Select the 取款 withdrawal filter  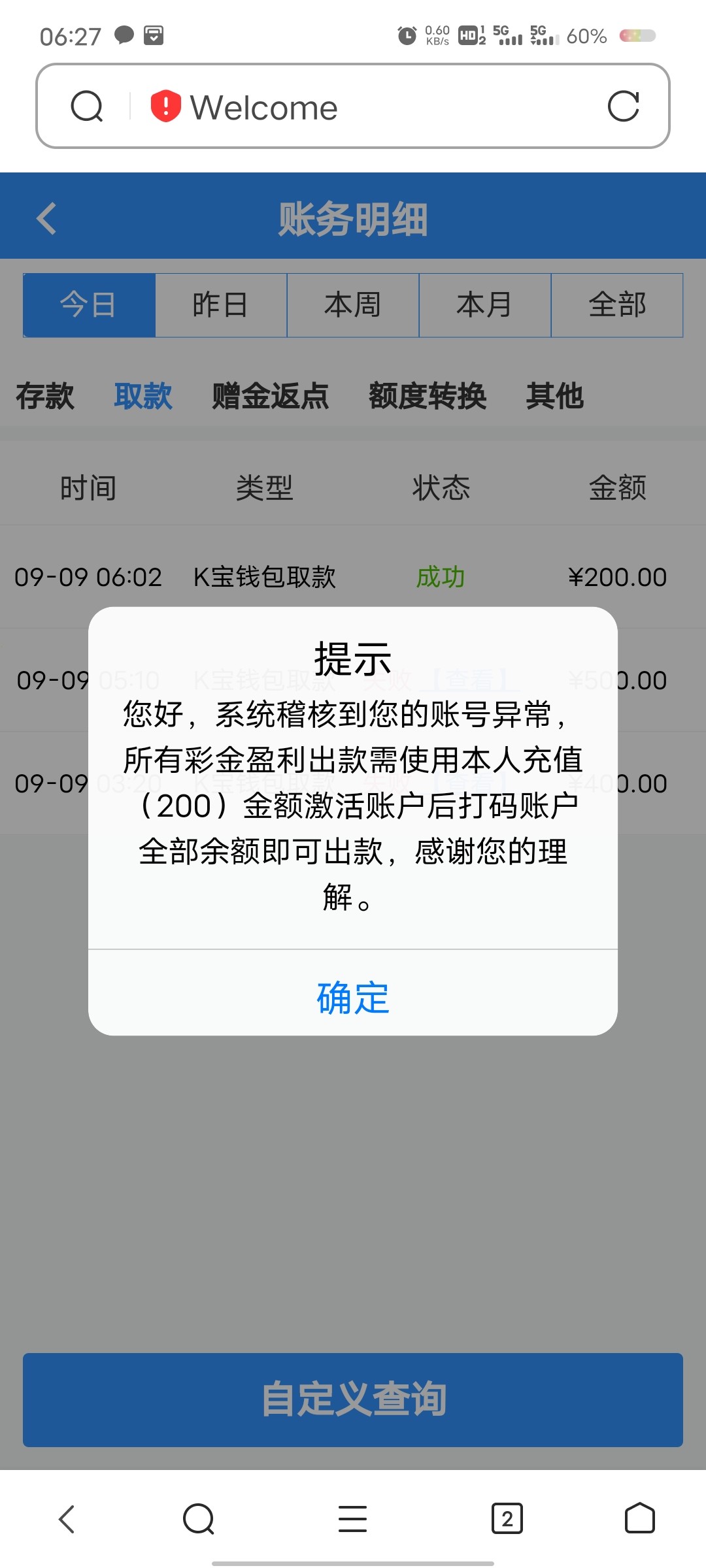144,397
